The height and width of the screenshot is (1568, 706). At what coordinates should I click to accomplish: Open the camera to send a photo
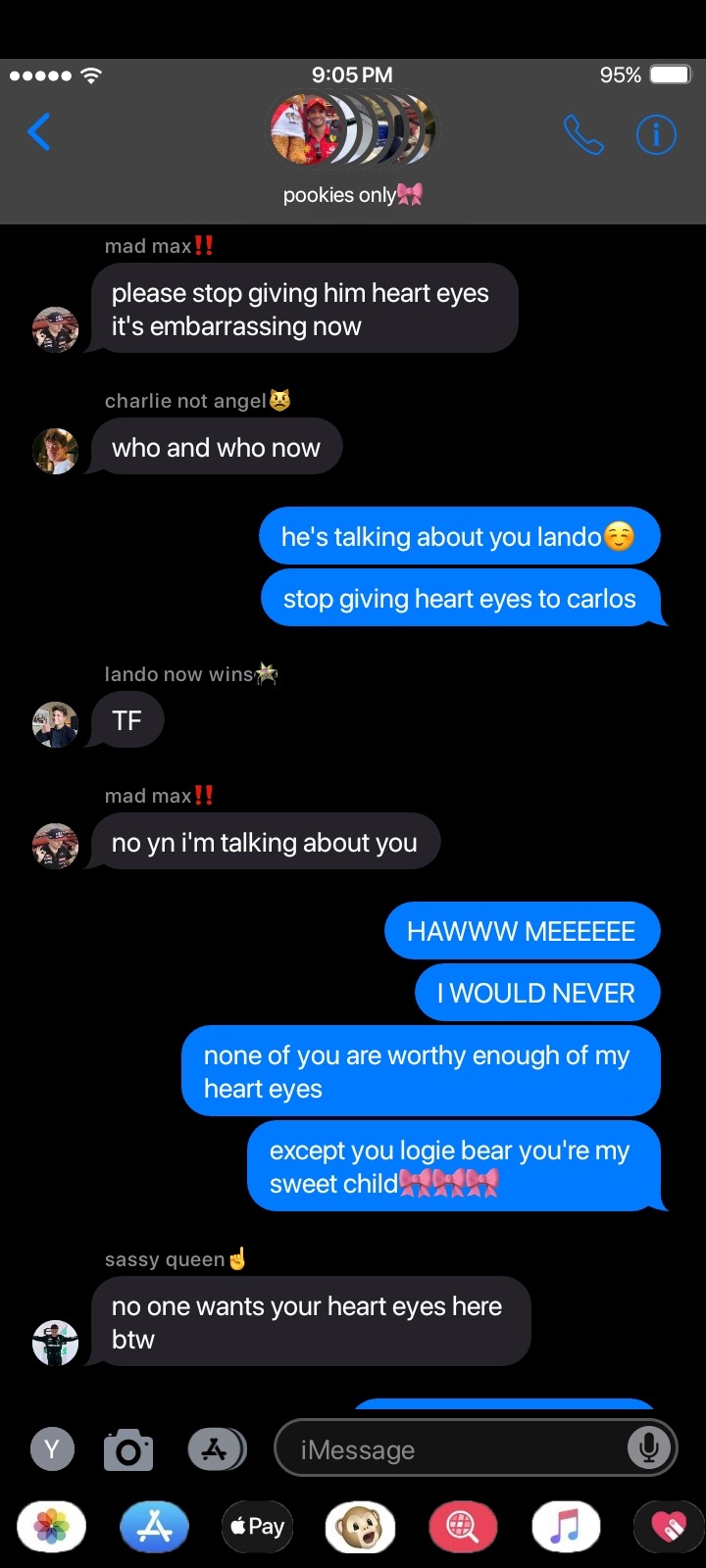click(128, 1449)
